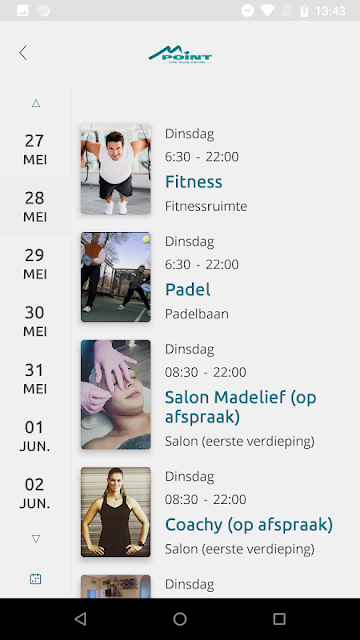Viewport: 360px width, 640px height.
Task: Select 28 MEI in the date list
Action: 35,207
